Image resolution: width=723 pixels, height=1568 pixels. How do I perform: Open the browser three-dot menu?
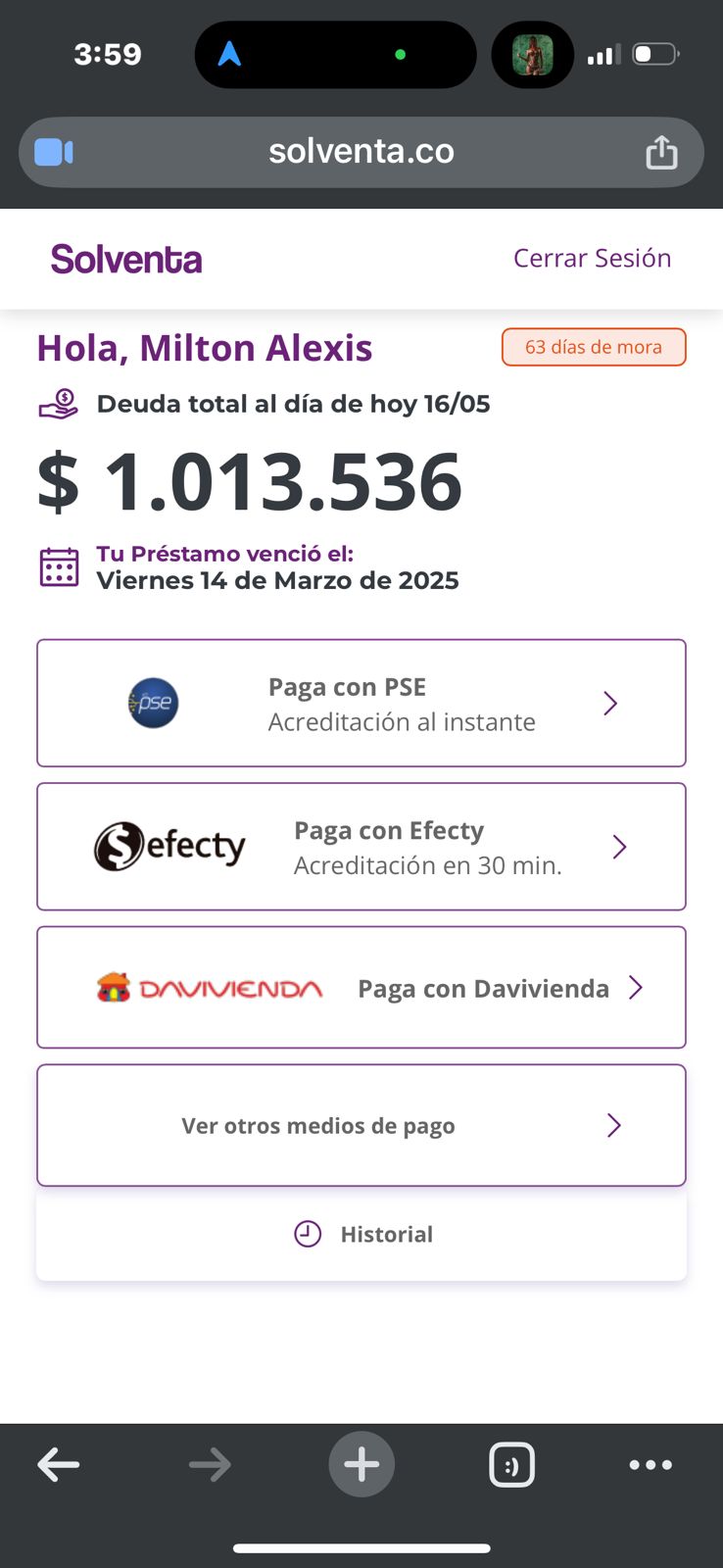tap(651, 1465)
